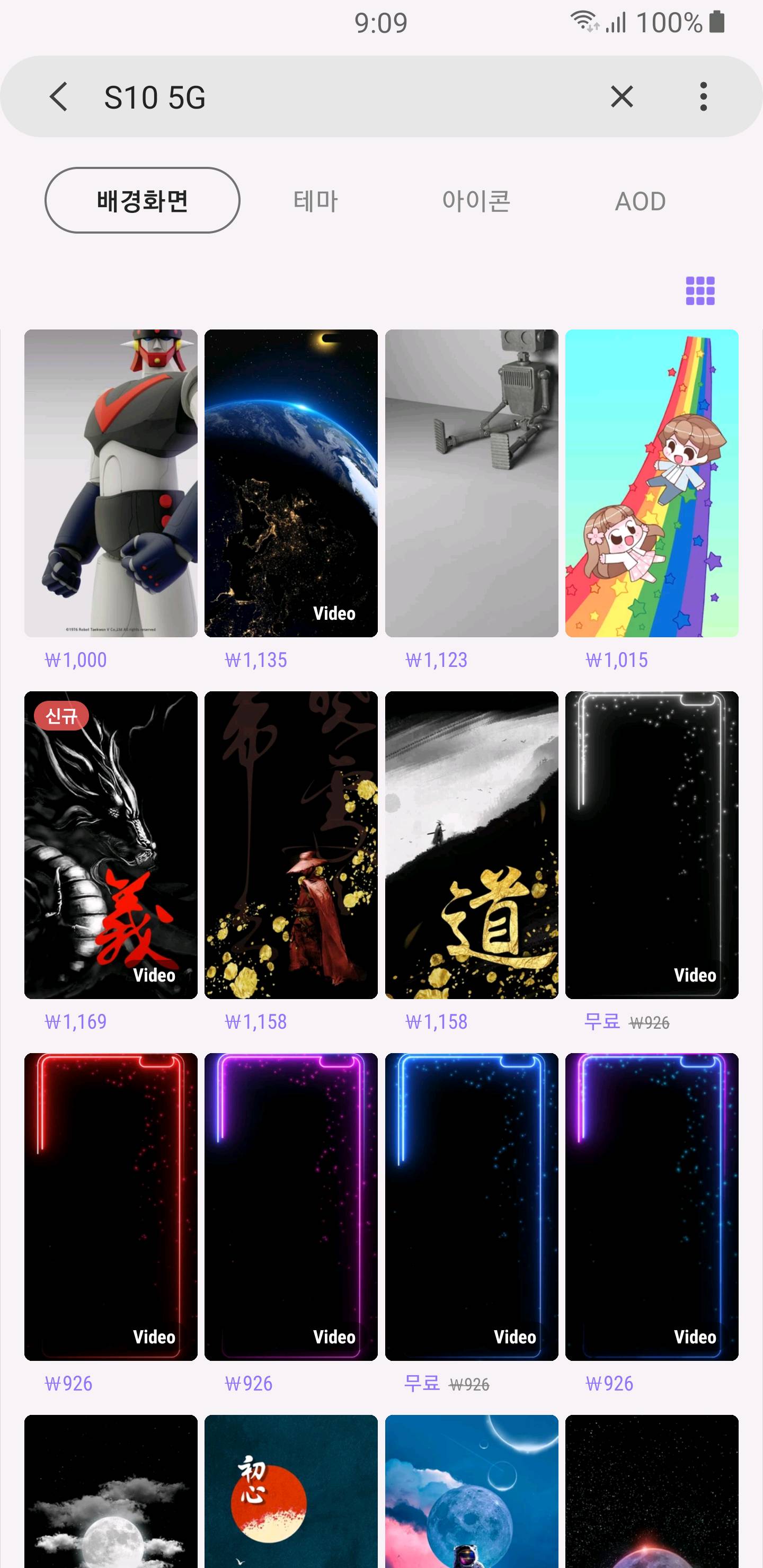
Task: Open the ₩1,135 Earth video wallpaper
Action: (291, 483)
